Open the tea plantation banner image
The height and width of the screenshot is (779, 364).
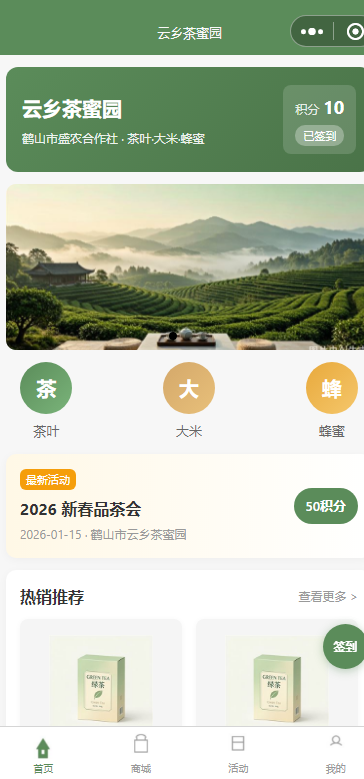[x=185, y=267]
